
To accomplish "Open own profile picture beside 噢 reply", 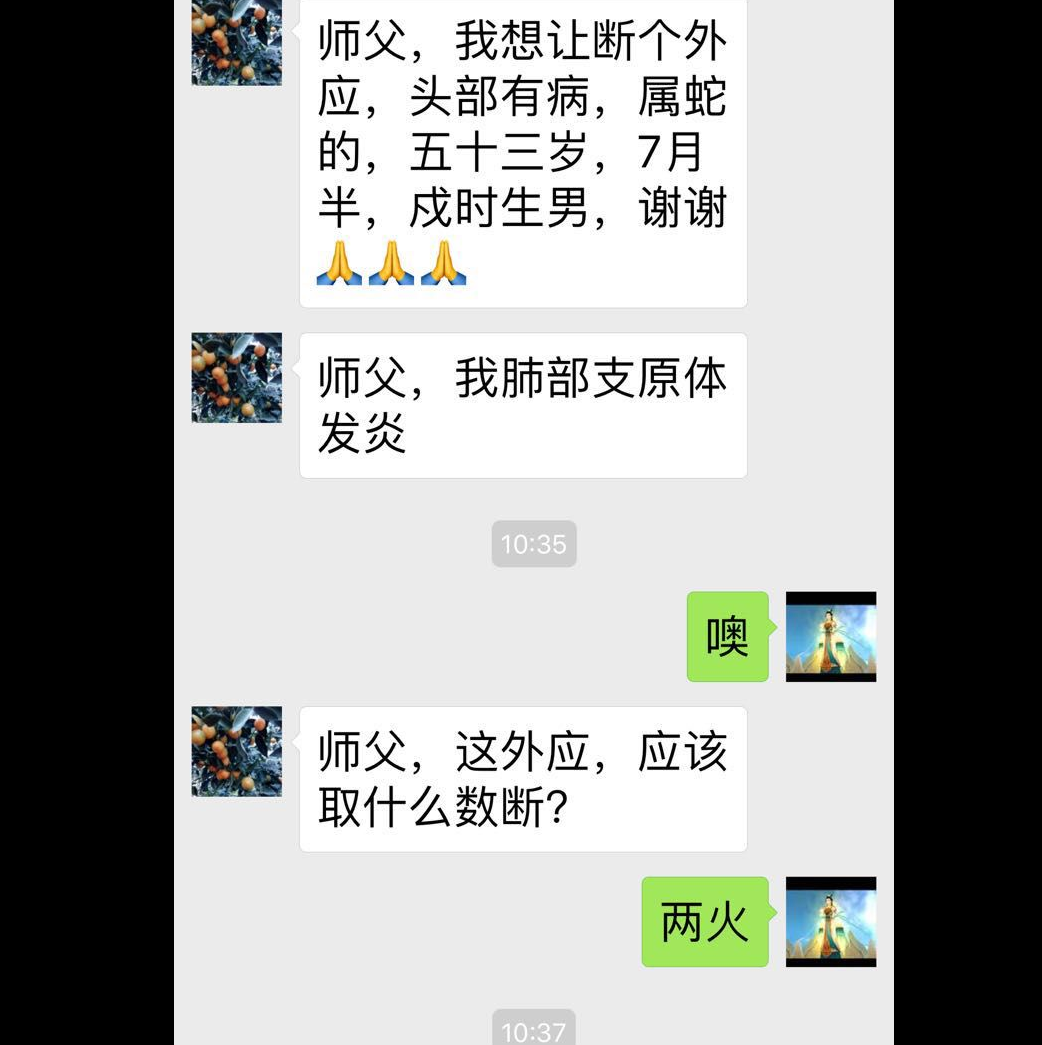I will (x=830, y=637).
